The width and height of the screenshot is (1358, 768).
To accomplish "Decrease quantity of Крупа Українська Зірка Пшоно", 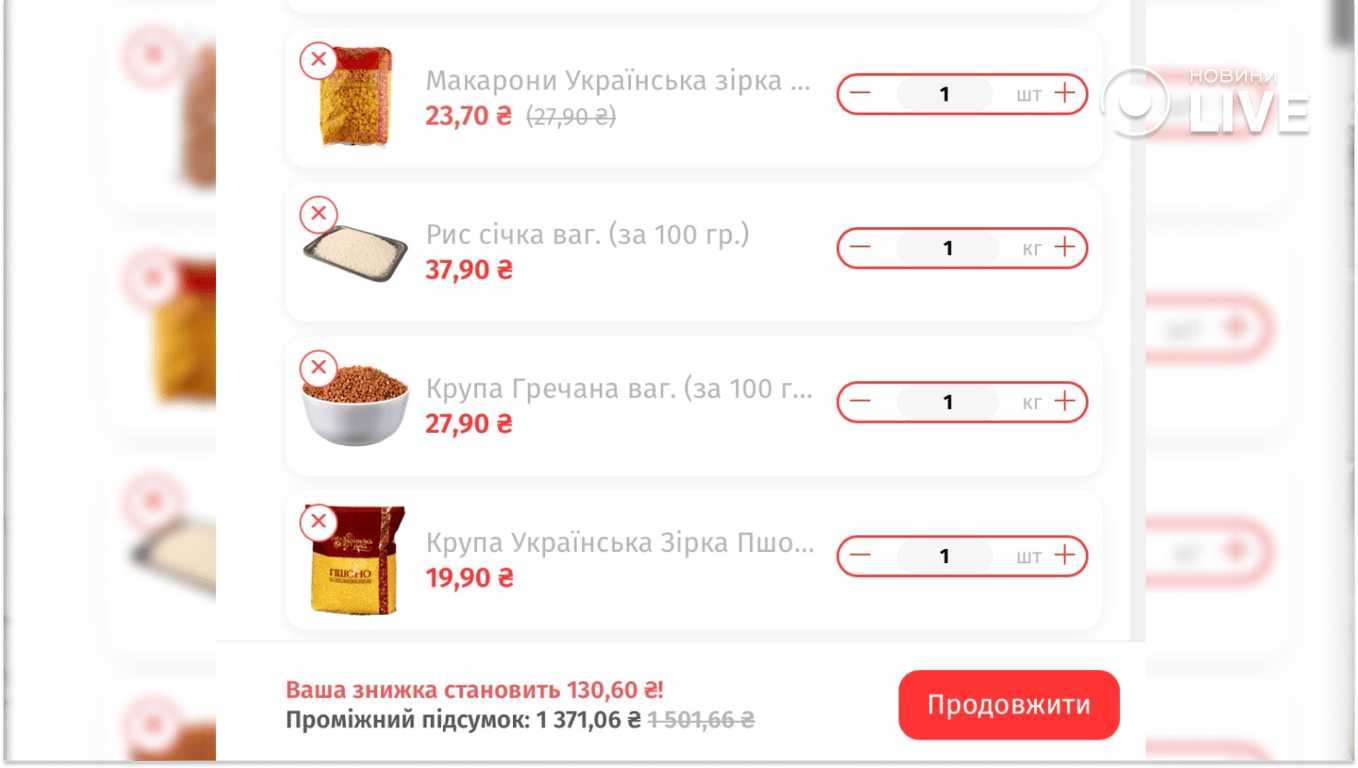I will (860, 556).
